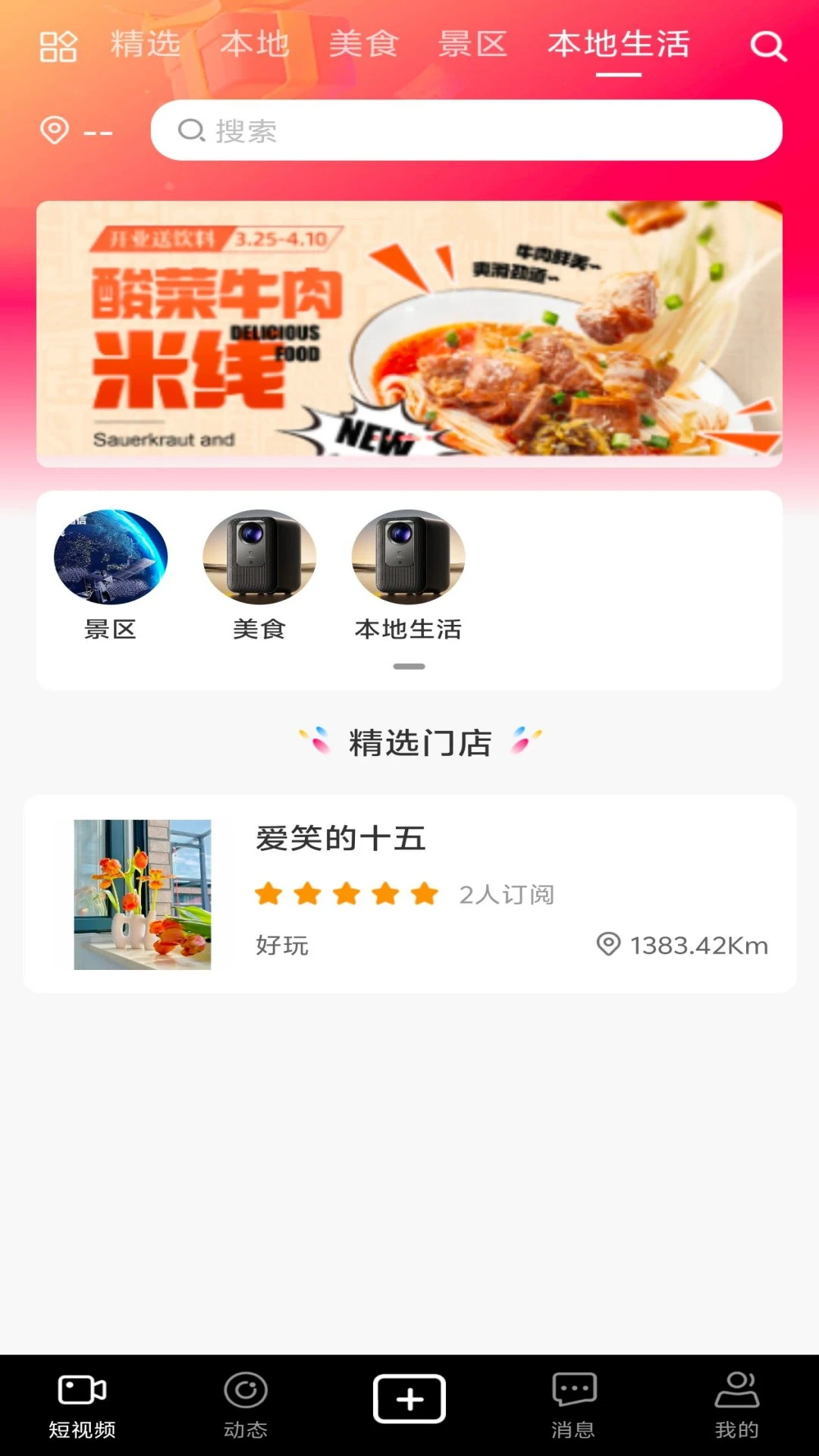
Task: Tap the location pin icon near the search bar
Action: click(x=55, y=130)
